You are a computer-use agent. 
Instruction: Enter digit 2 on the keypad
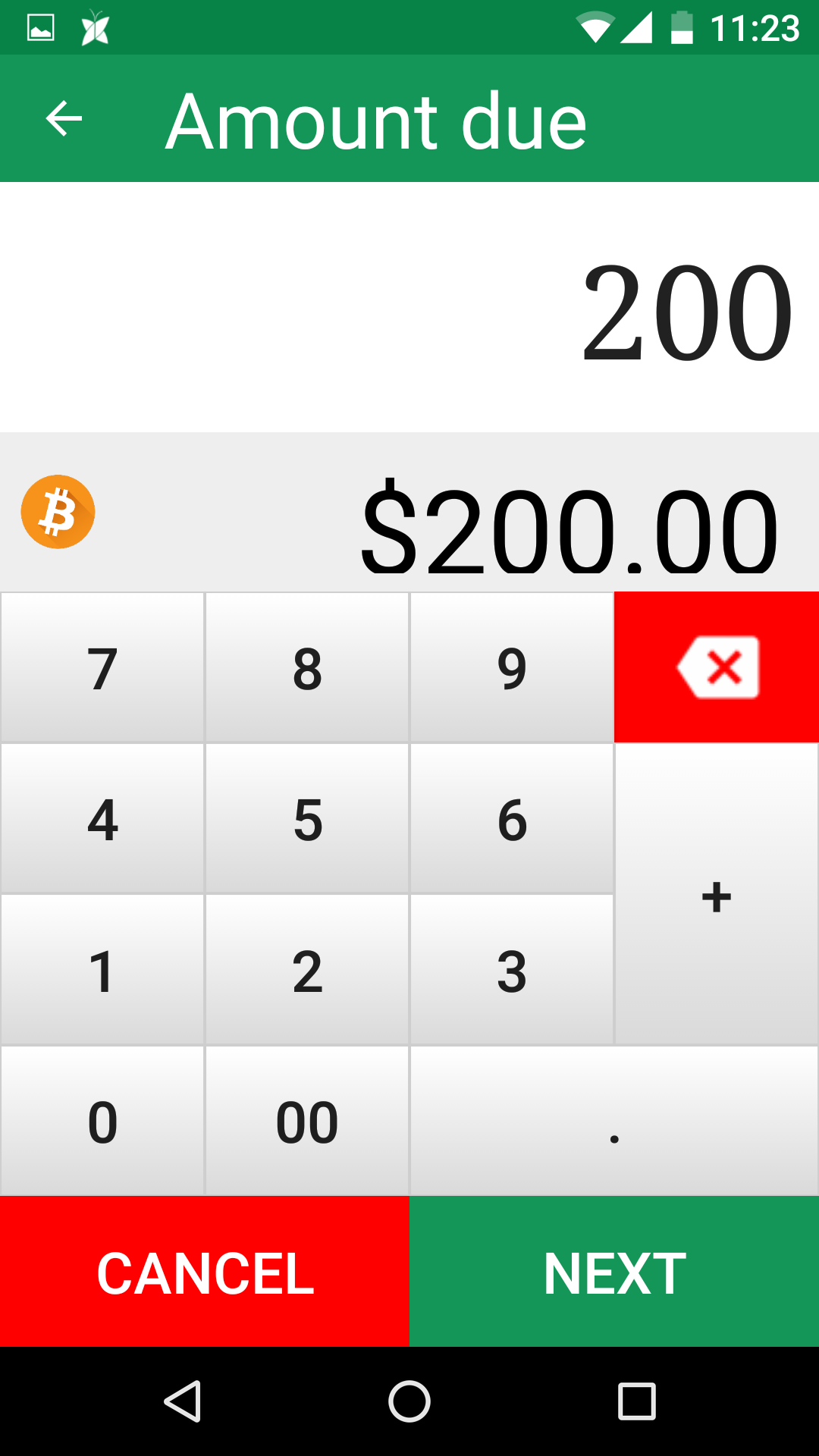pos(307,971)
